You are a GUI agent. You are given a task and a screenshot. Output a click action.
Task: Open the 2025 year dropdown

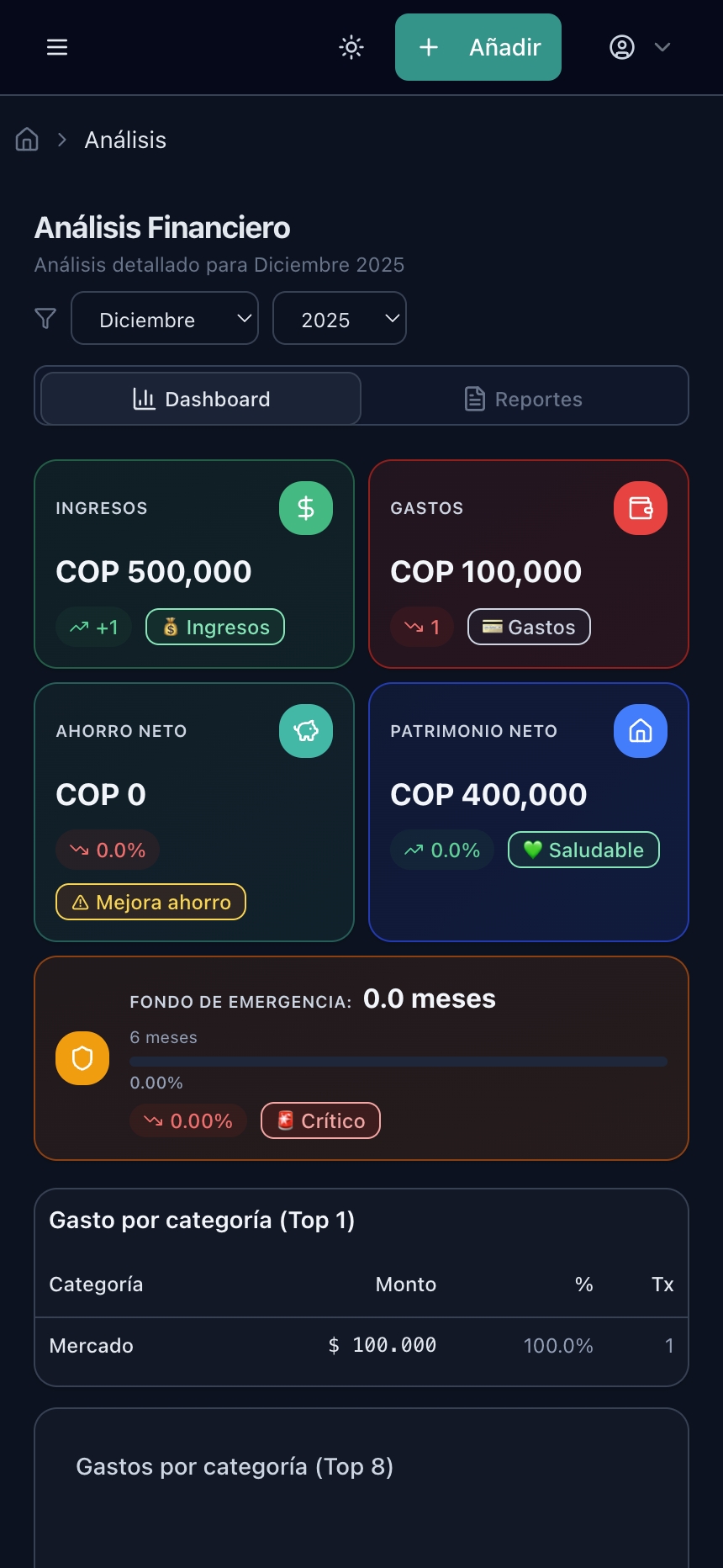click(340, 318)
